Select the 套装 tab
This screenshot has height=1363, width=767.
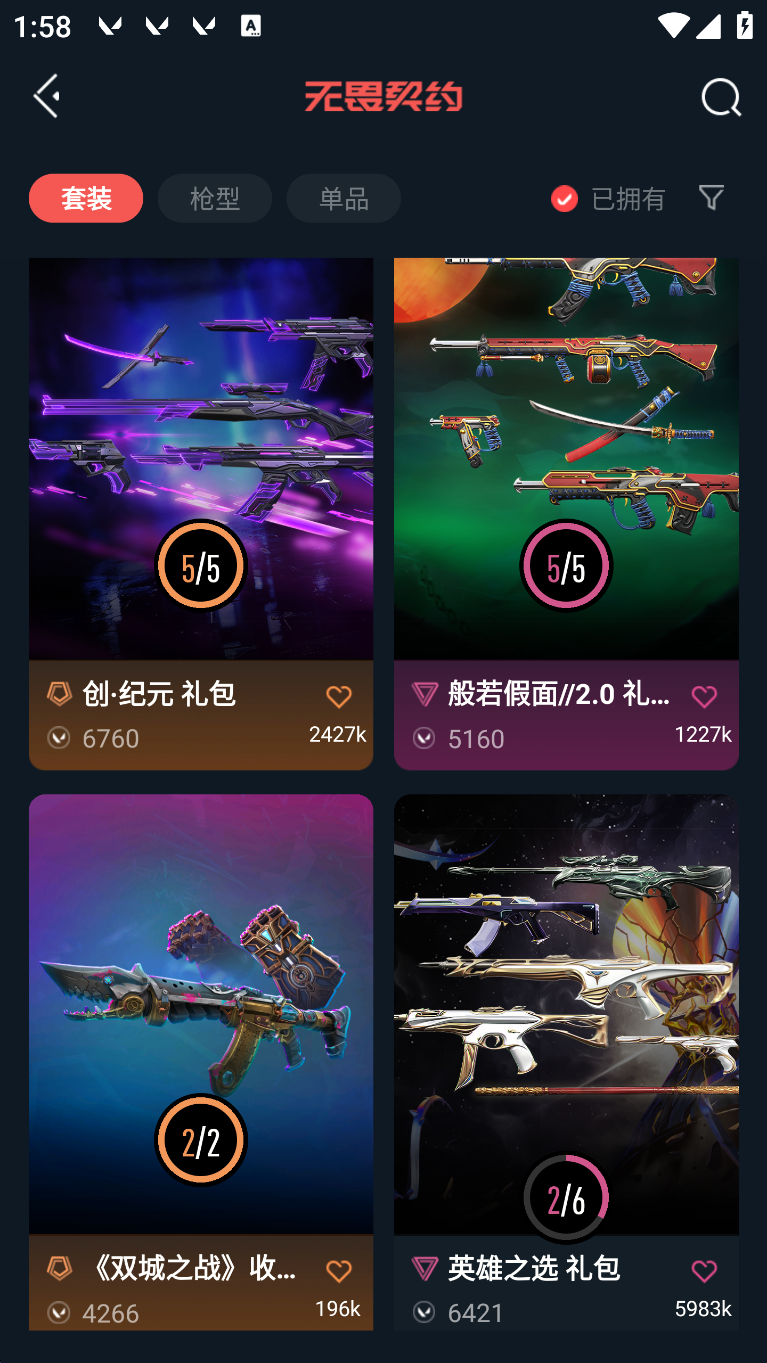(86, 198)
